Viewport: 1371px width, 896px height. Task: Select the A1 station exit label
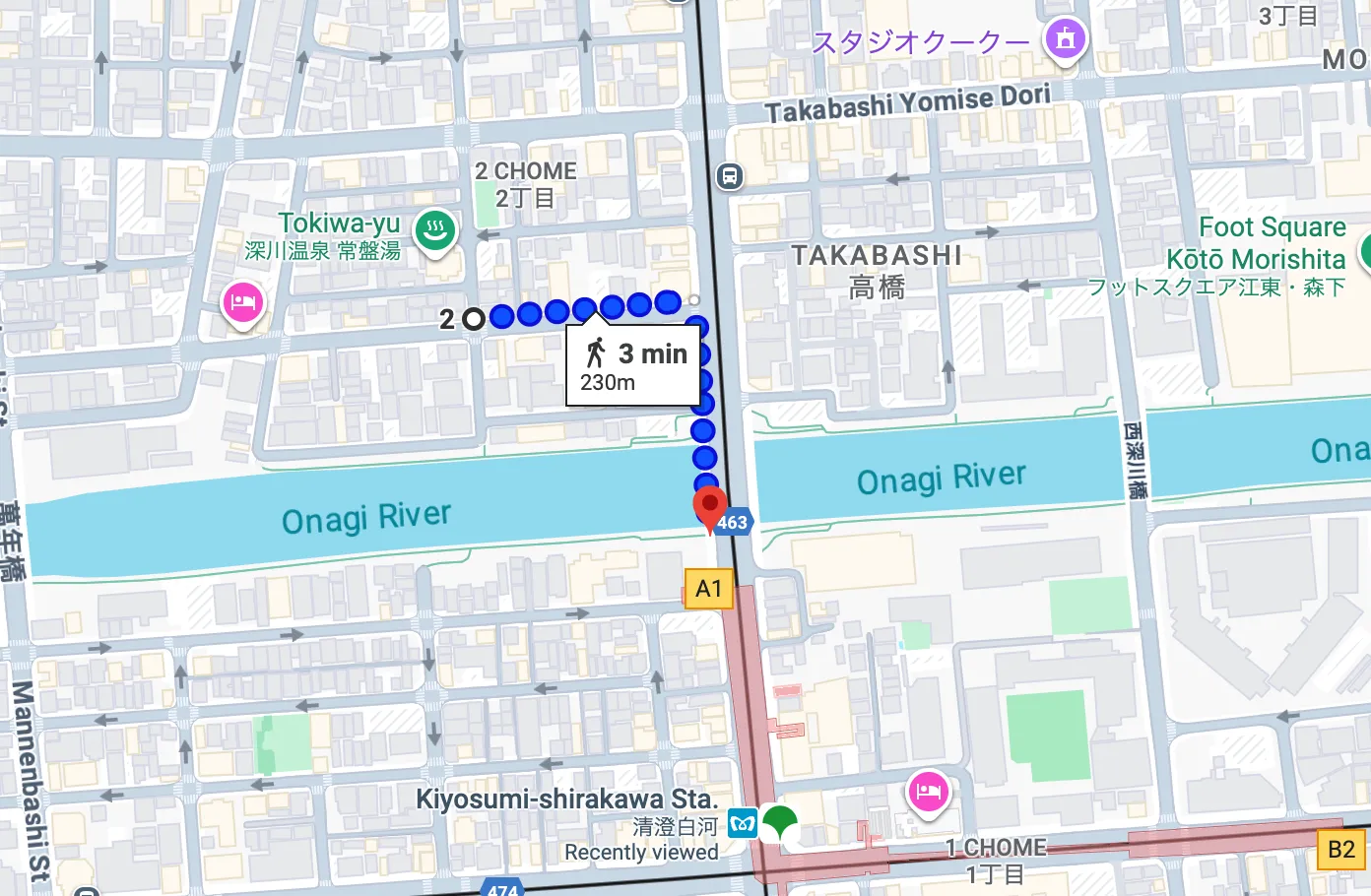[709, 589]
